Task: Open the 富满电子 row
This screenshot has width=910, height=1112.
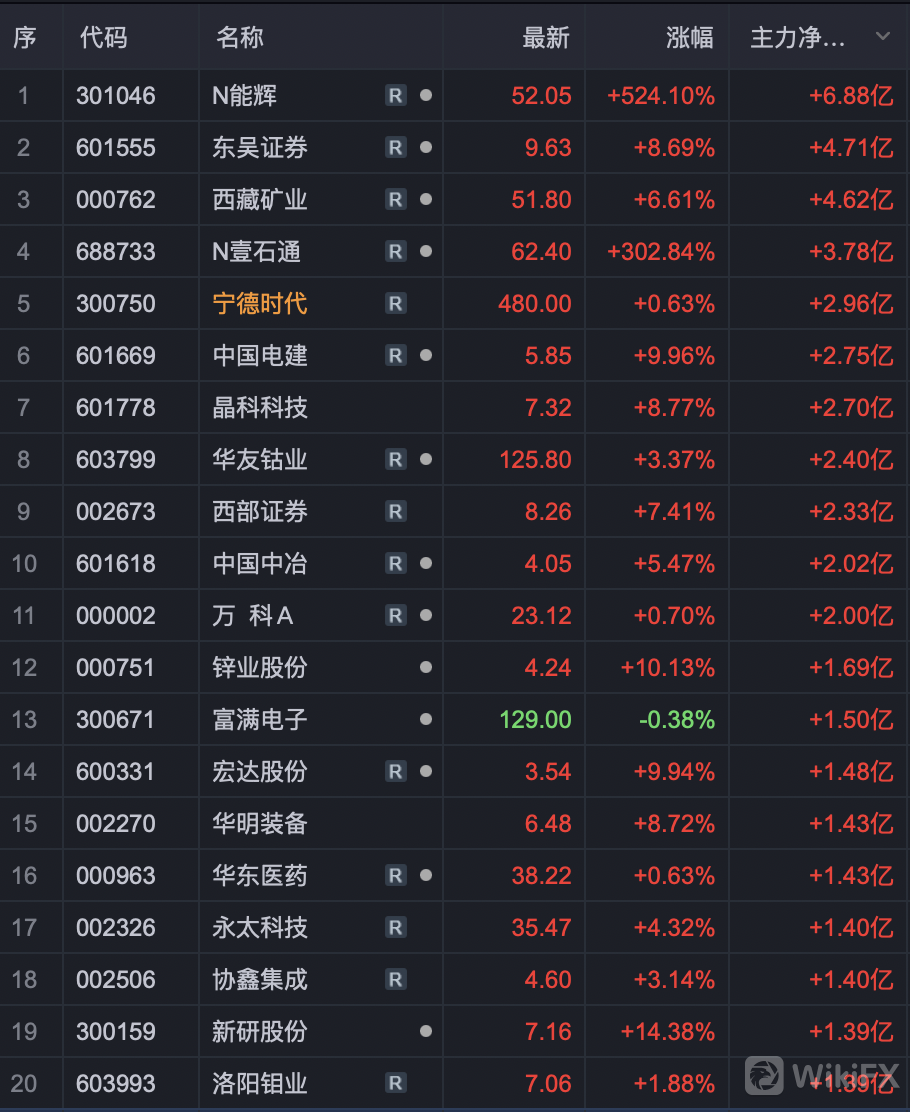Action: point(260,720)
